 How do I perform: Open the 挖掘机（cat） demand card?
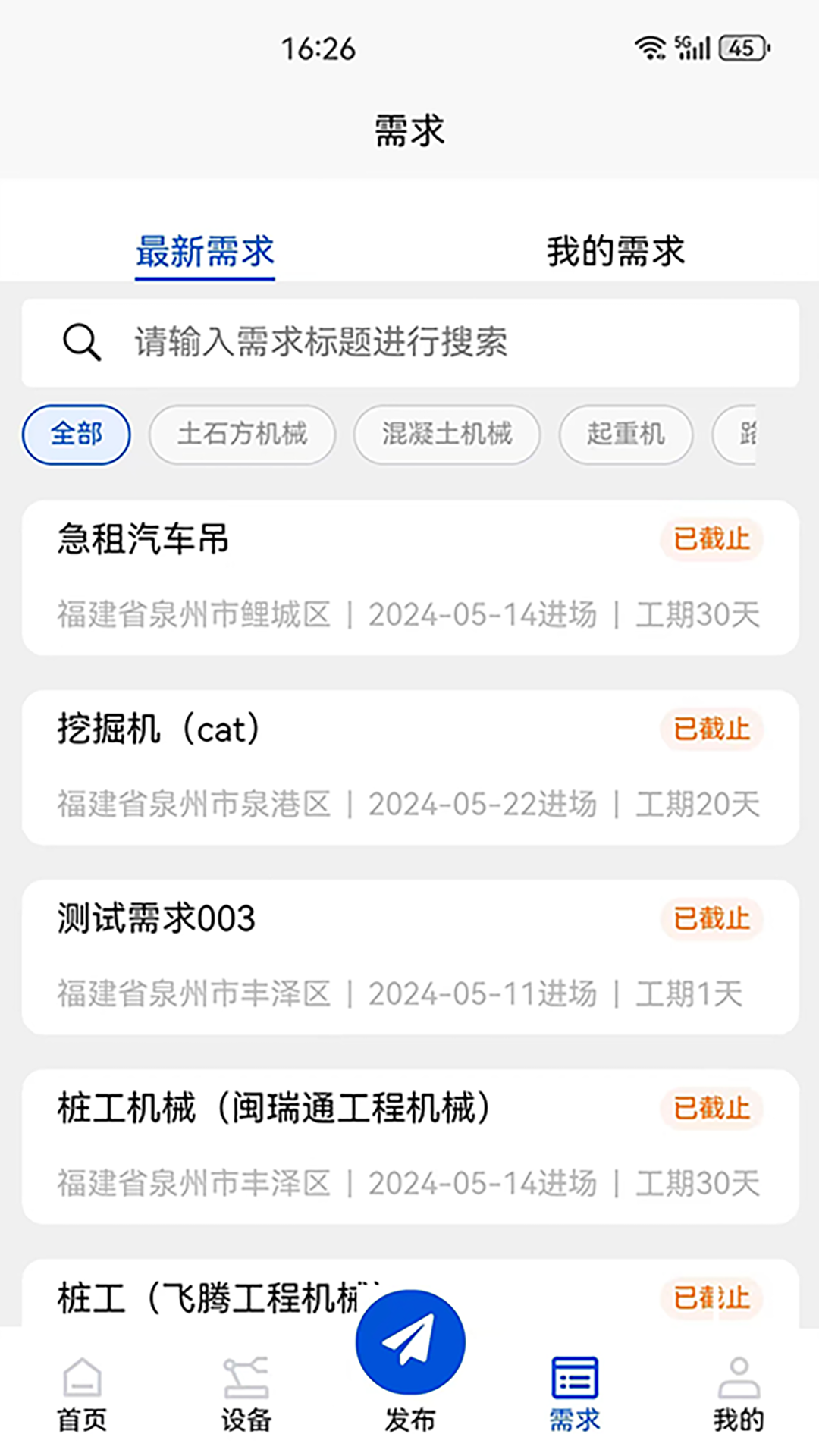click(x=409, y=767)
